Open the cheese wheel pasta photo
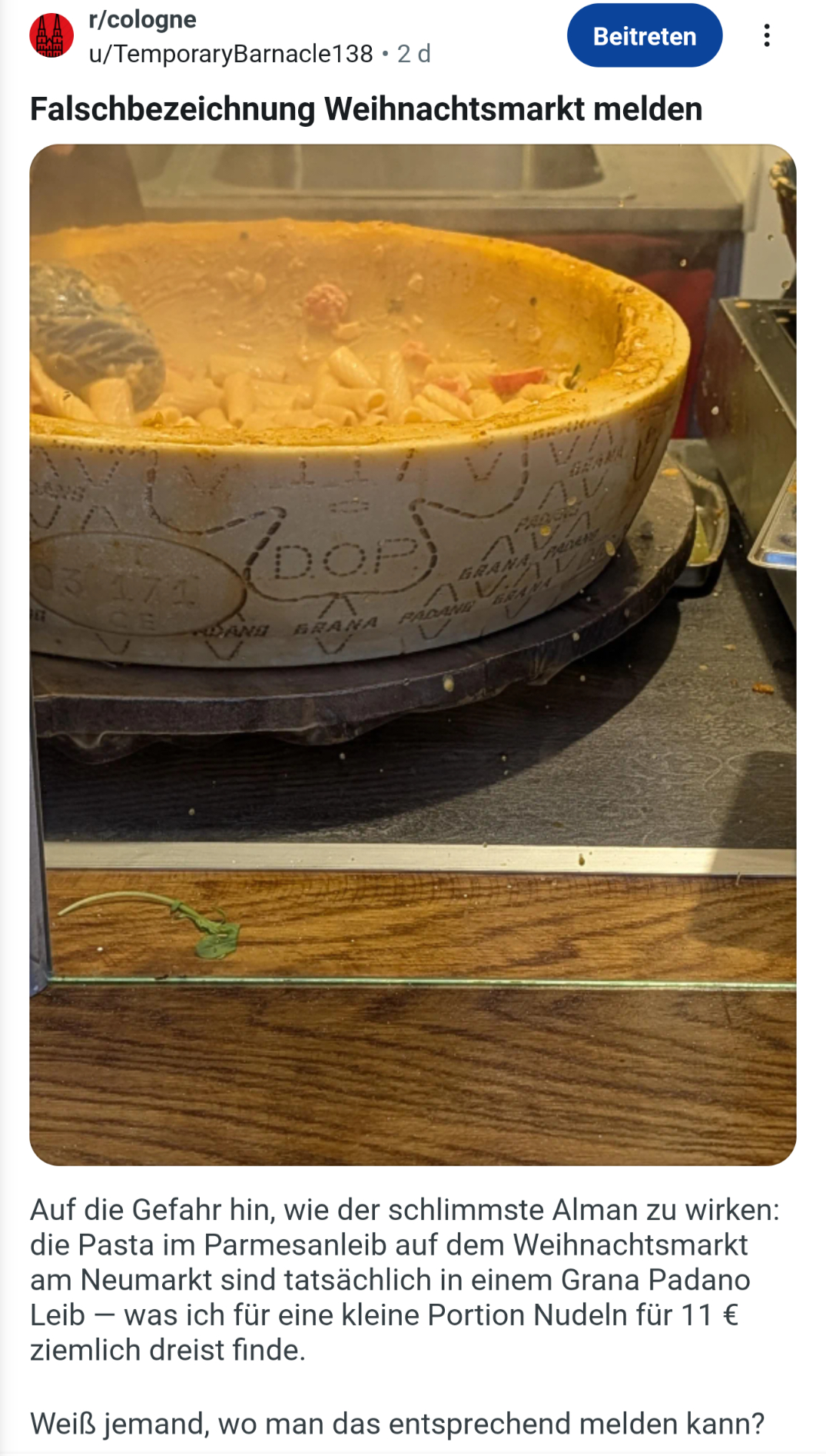 (413, 653)
